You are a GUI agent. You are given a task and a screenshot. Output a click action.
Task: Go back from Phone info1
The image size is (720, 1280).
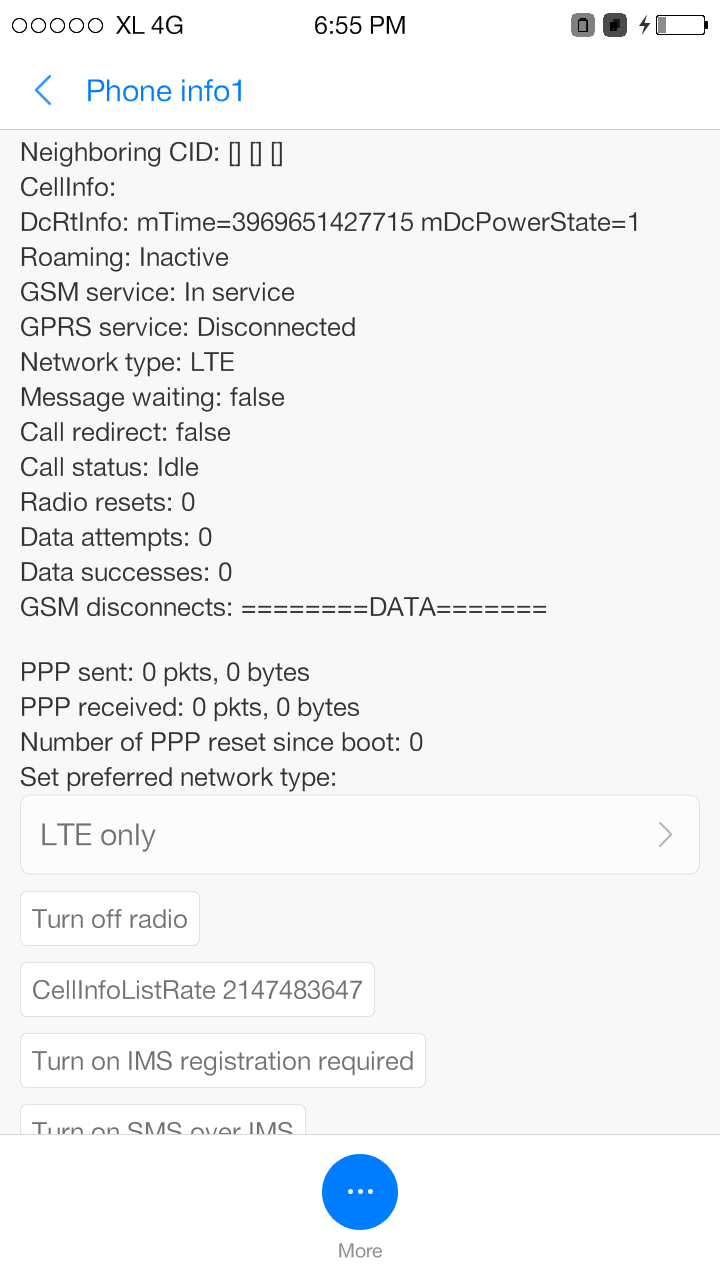point(43,91)
